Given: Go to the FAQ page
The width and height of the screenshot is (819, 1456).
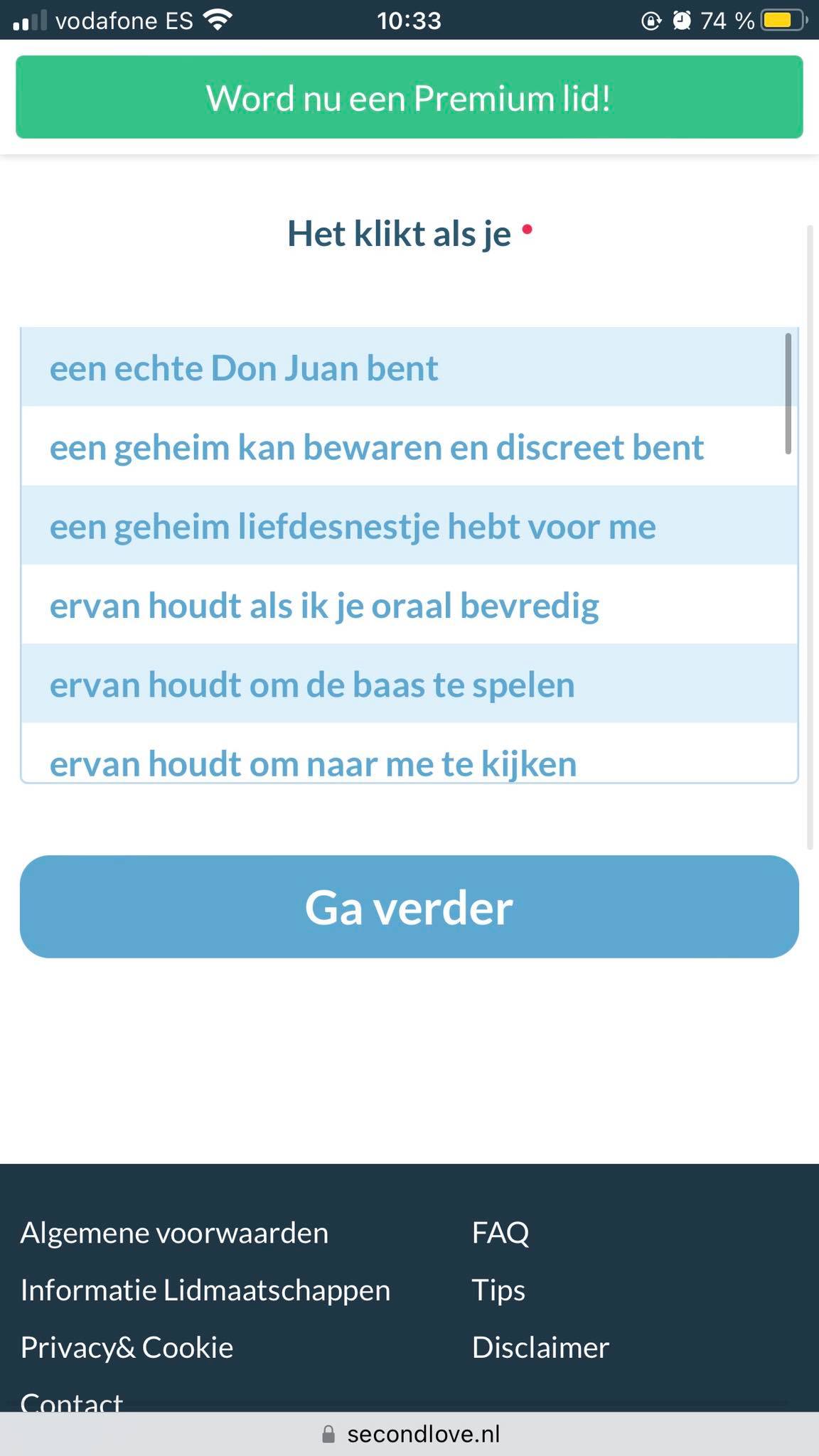Looking at the screenshot, I should (x=500, y=1233).
